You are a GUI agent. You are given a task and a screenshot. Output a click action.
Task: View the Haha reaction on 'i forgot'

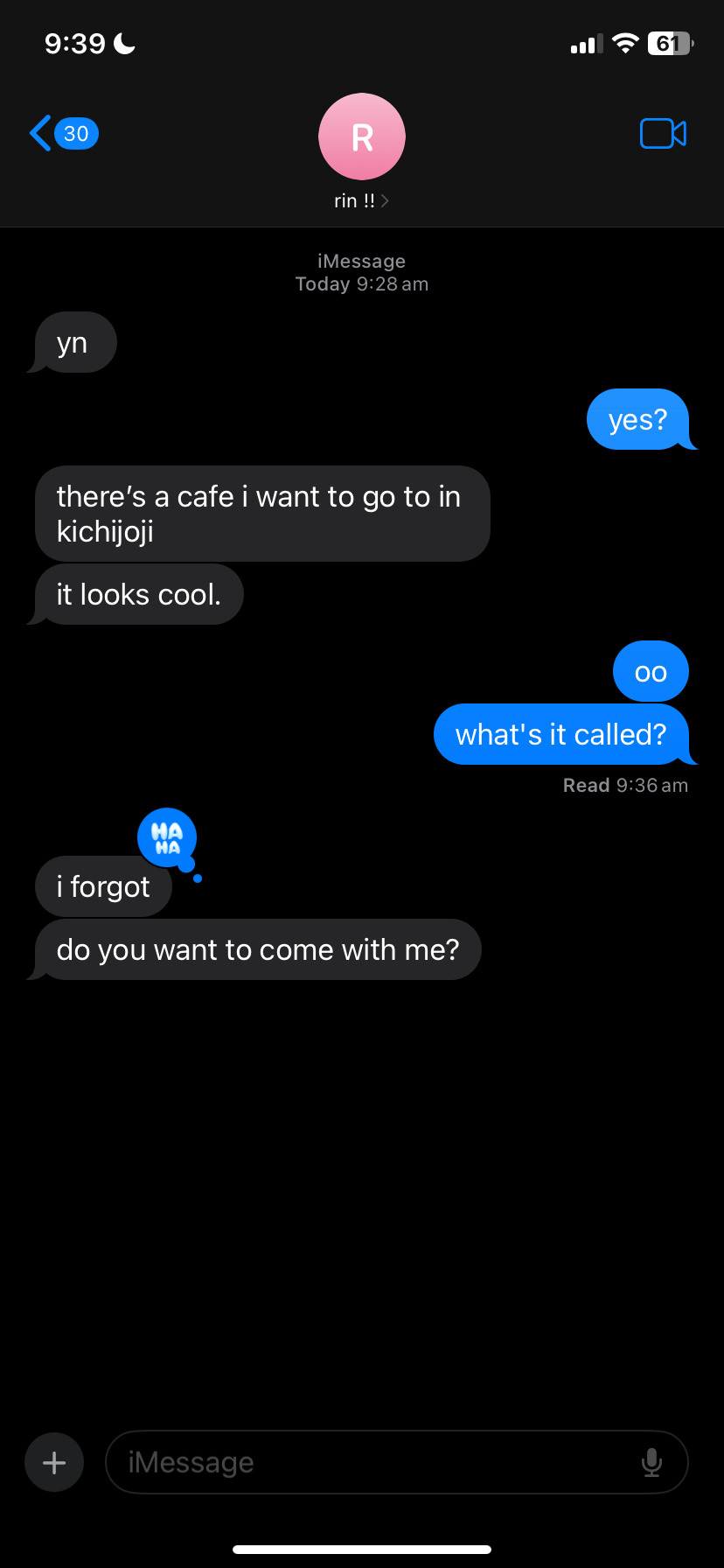[x=167, y=837]
